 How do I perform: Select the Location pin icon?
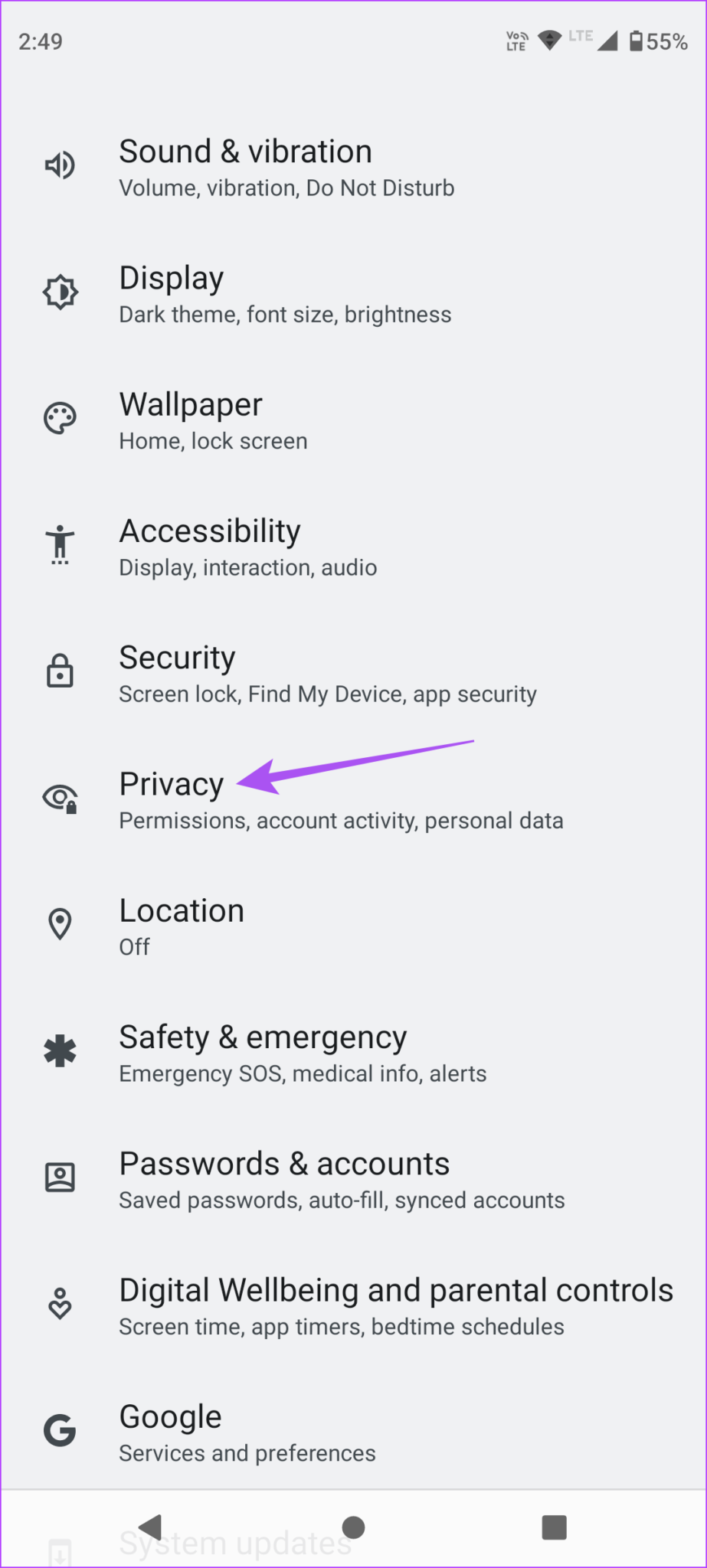[x=61, y=924]
